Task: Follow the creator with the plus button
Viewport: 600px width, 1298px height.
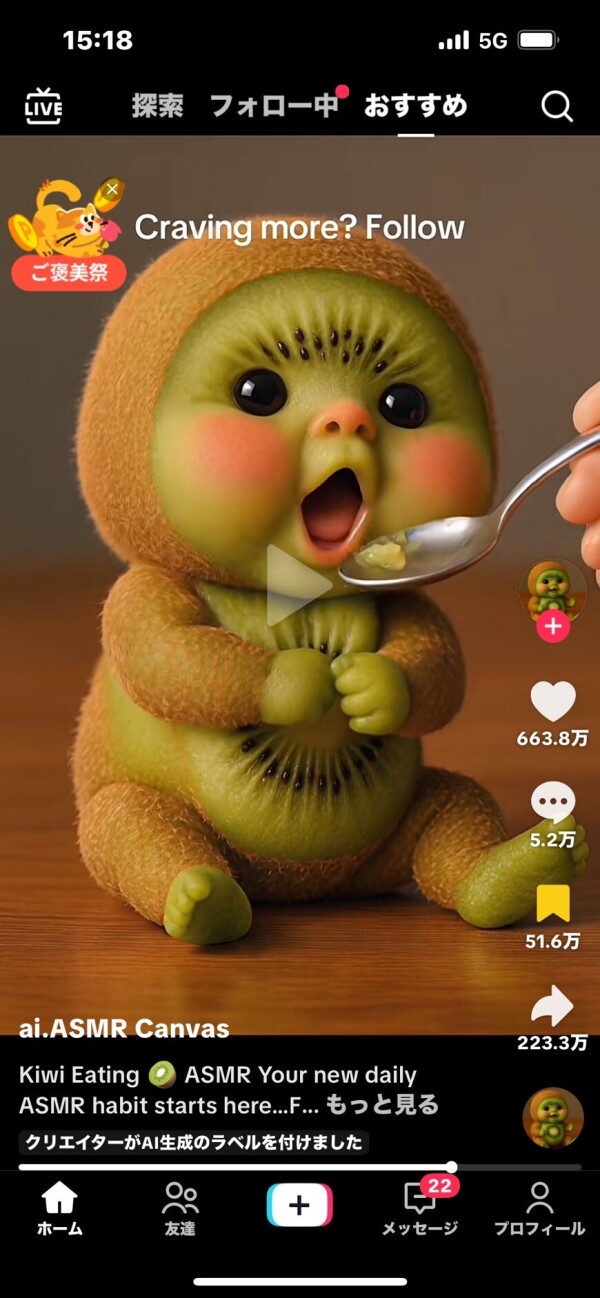Action: (x=553, y=627)
